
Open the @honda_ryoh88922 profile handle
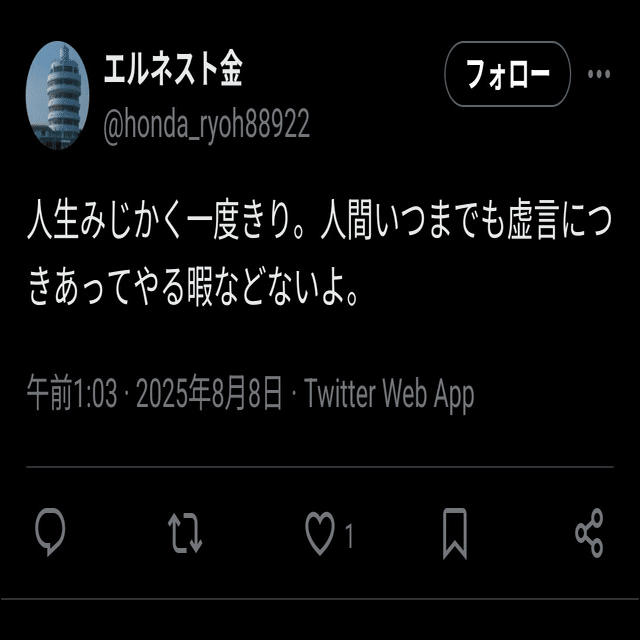(x=206, y=125)
